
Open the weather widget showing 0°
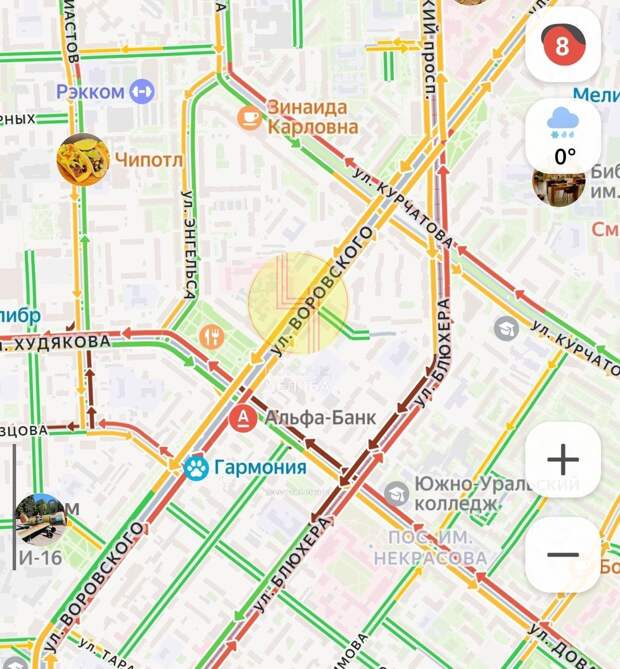pos(564,136)
